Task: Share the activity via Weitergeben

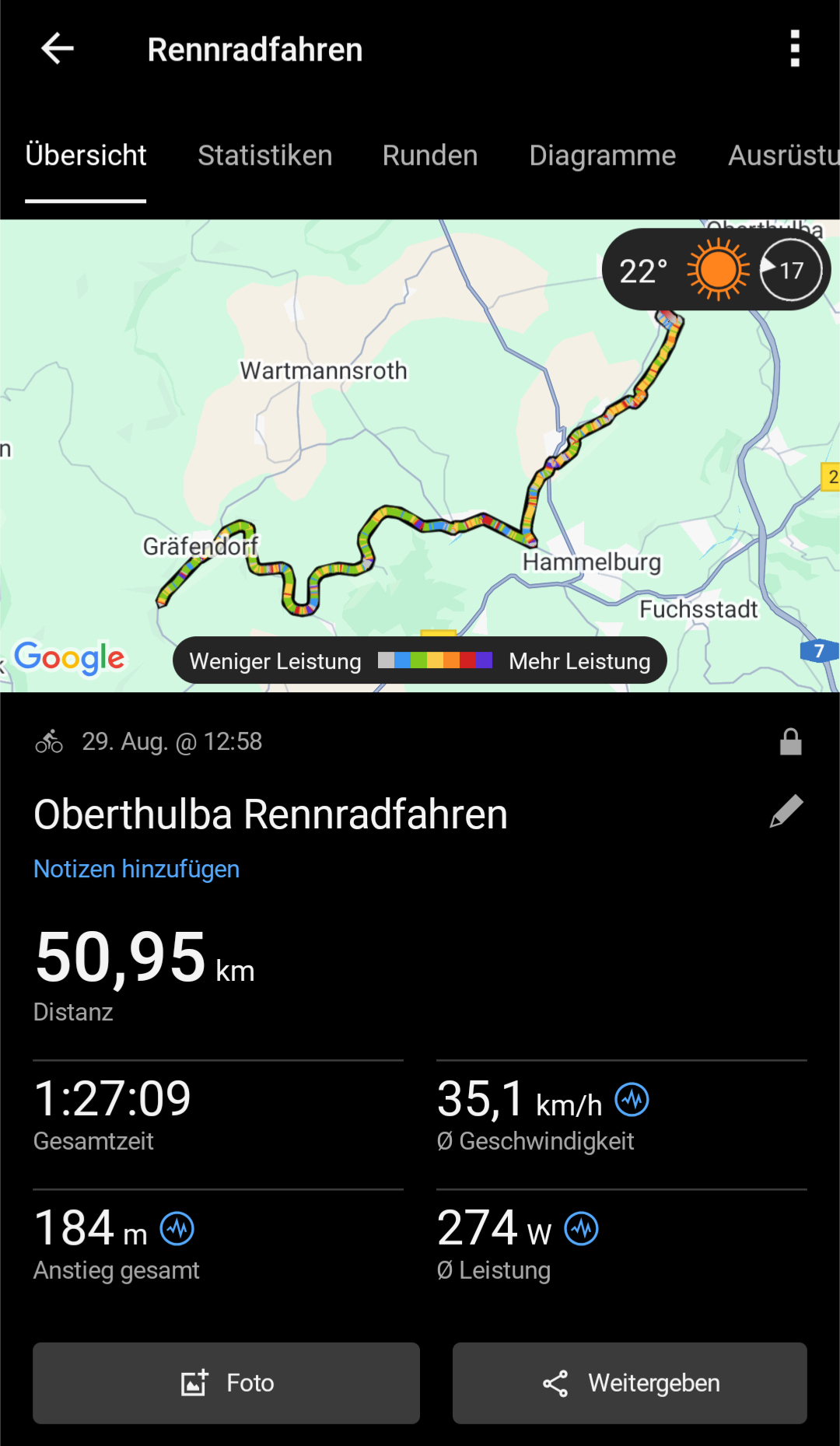Action: [x=629, y=1383]
